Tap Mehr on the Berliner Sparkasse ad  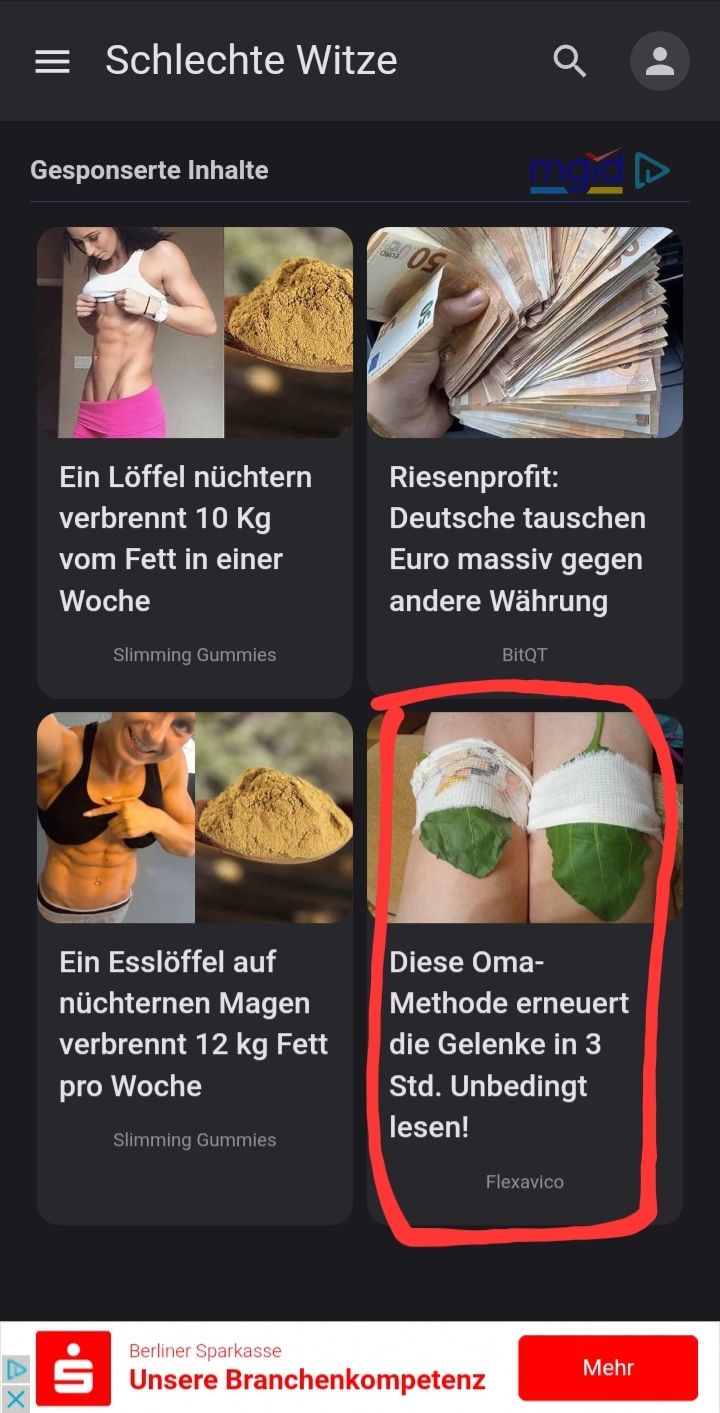pyautogui.click(x=607, y=1367)
